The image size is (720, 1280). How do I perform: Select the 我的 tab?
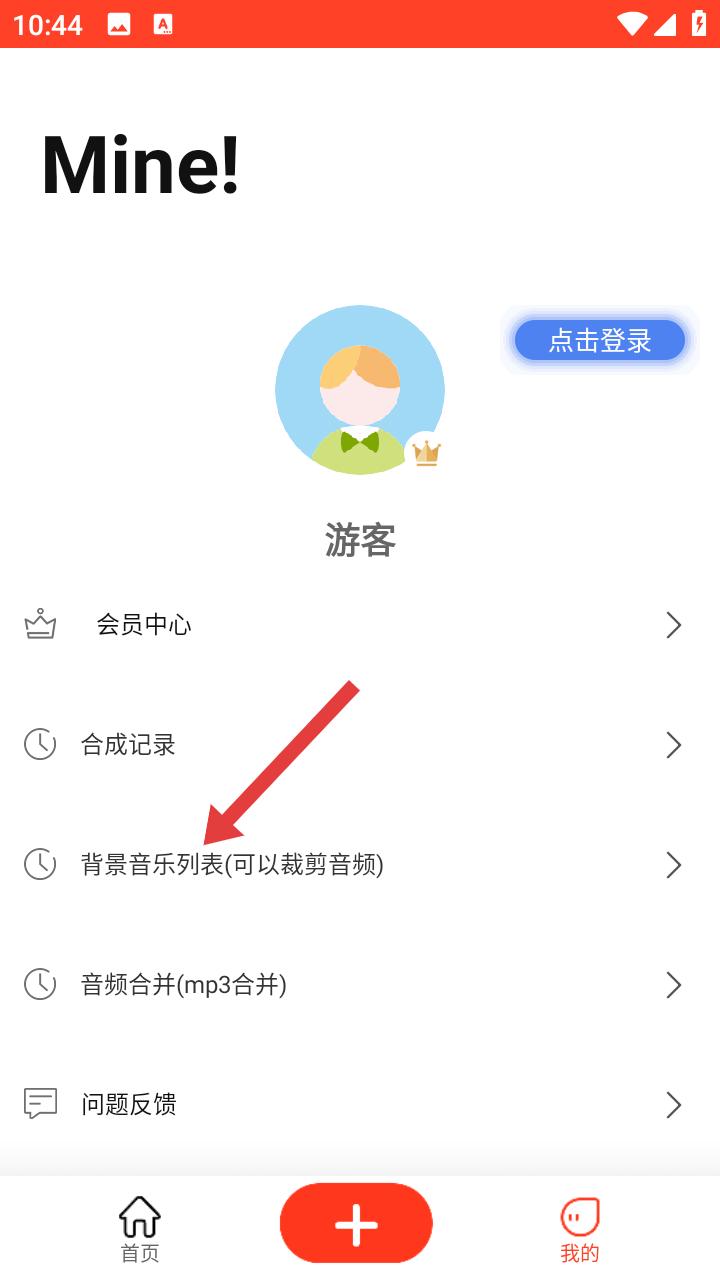(579, 1229)
